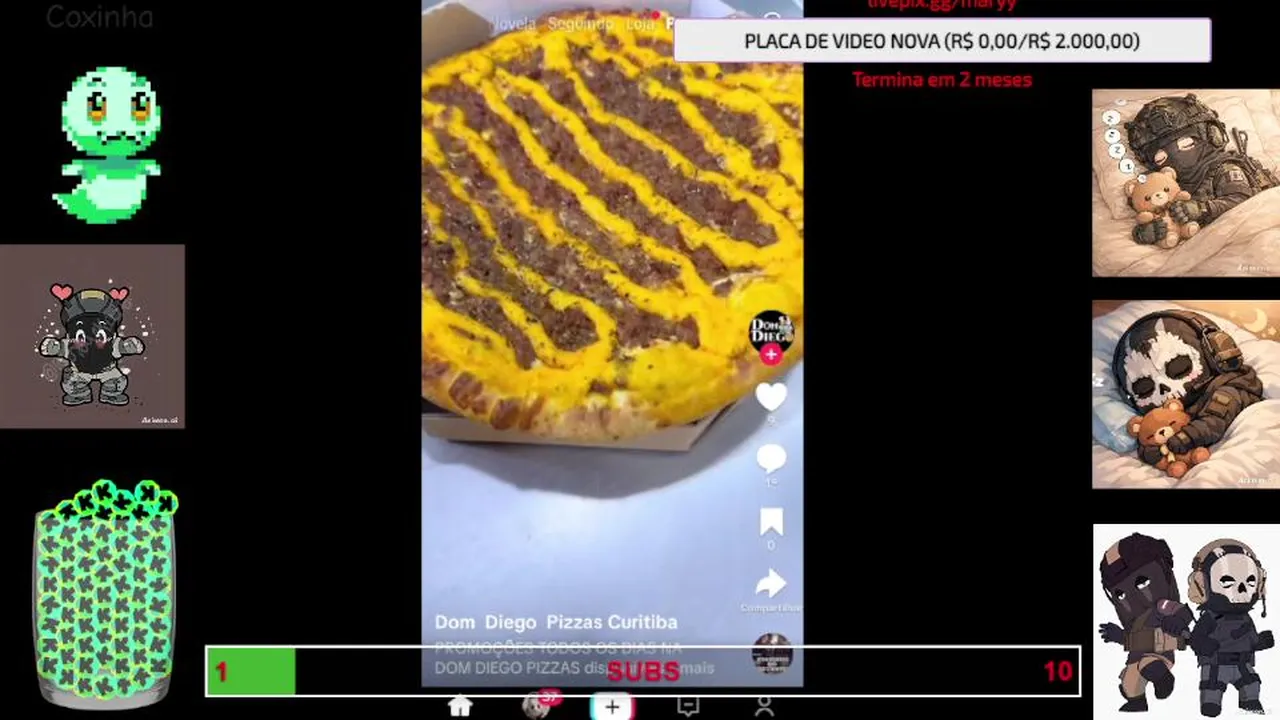Viewport: 1280px width, 720px height.
Task: Switch to the Seguindo feed tab
Action: (581, 23)
